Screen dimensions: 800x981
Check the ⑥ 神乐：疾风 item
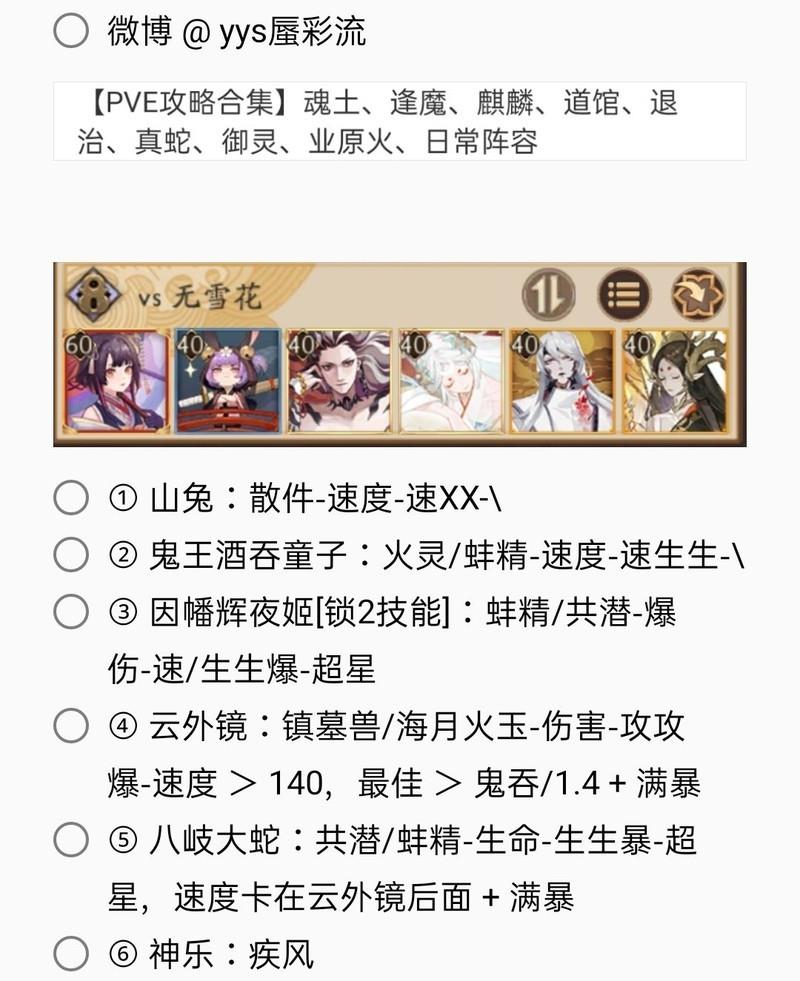[70, 954]
